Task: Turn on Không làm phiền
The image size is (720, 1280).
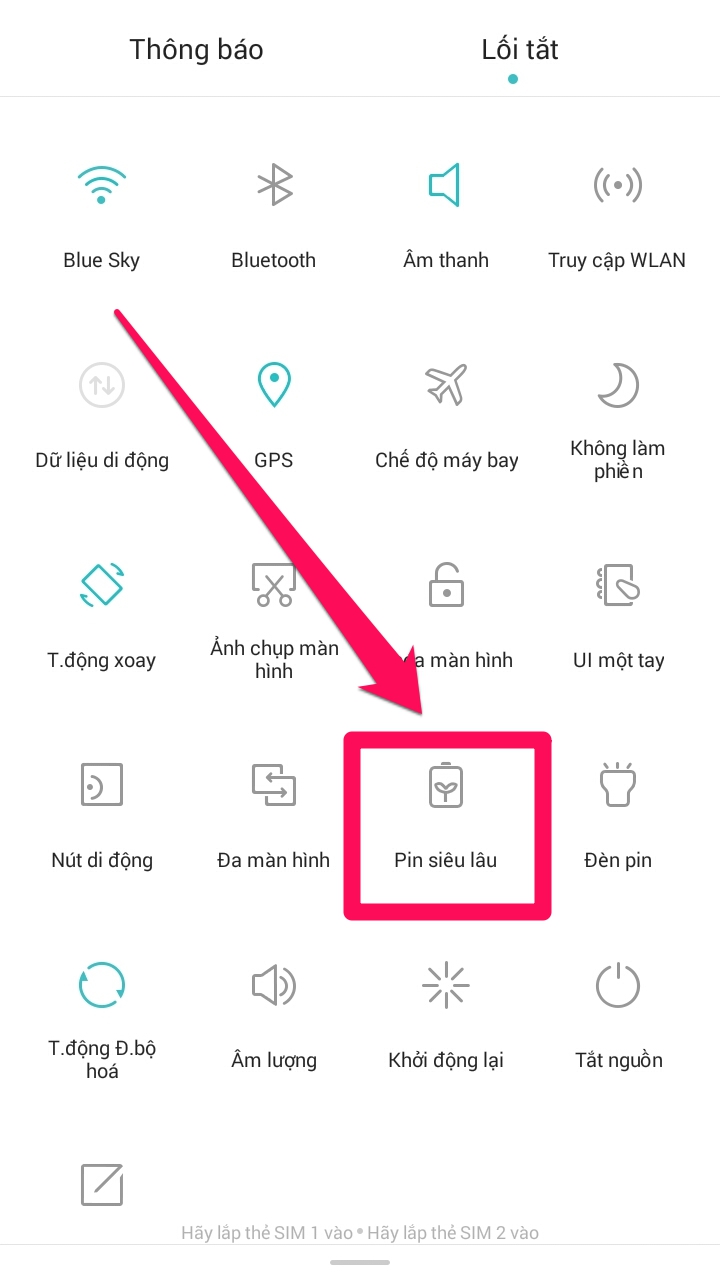Action: point(617,386)
